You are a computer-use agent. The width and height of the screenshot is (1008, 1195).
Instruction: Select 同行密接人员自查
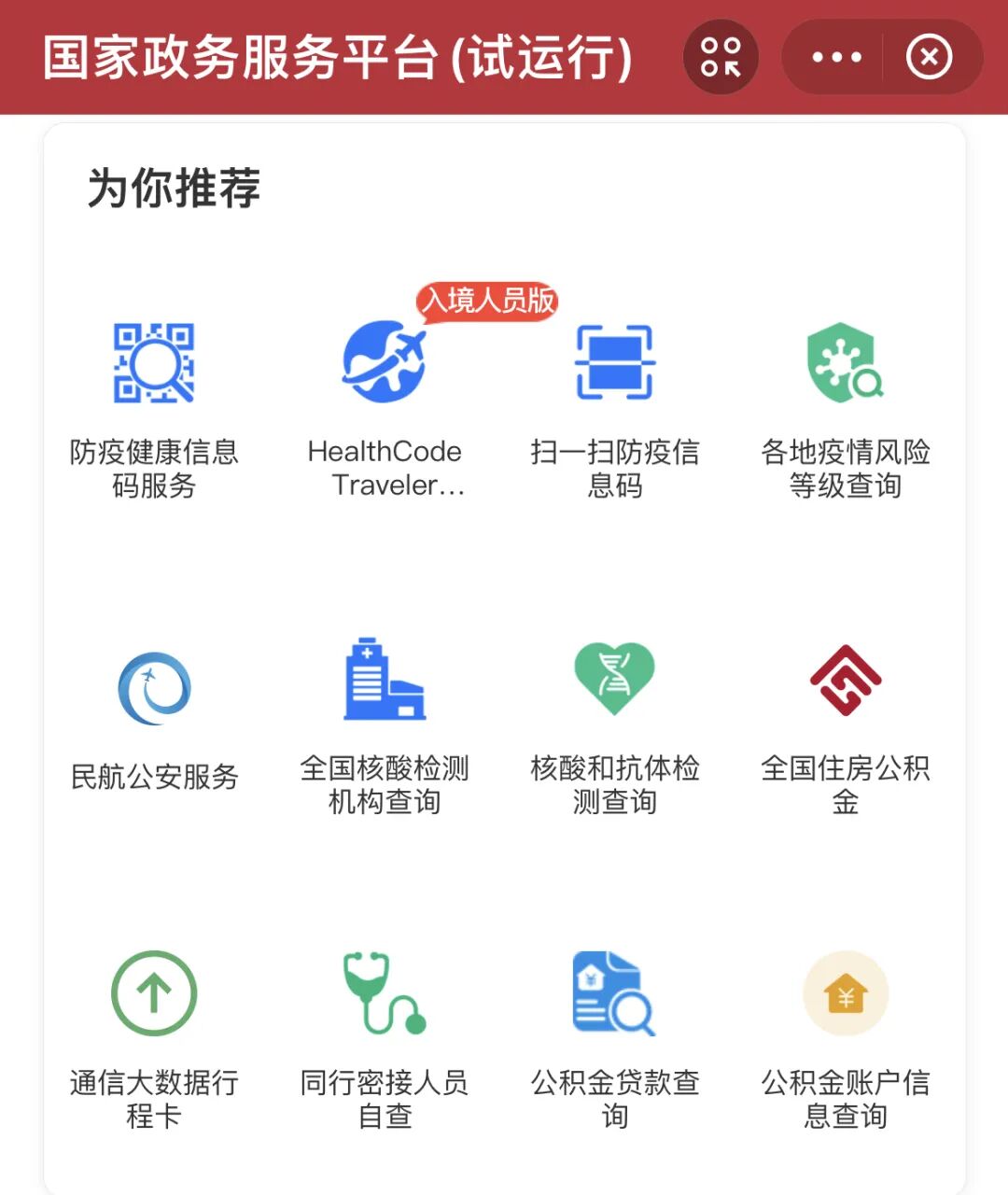[385, 993]
